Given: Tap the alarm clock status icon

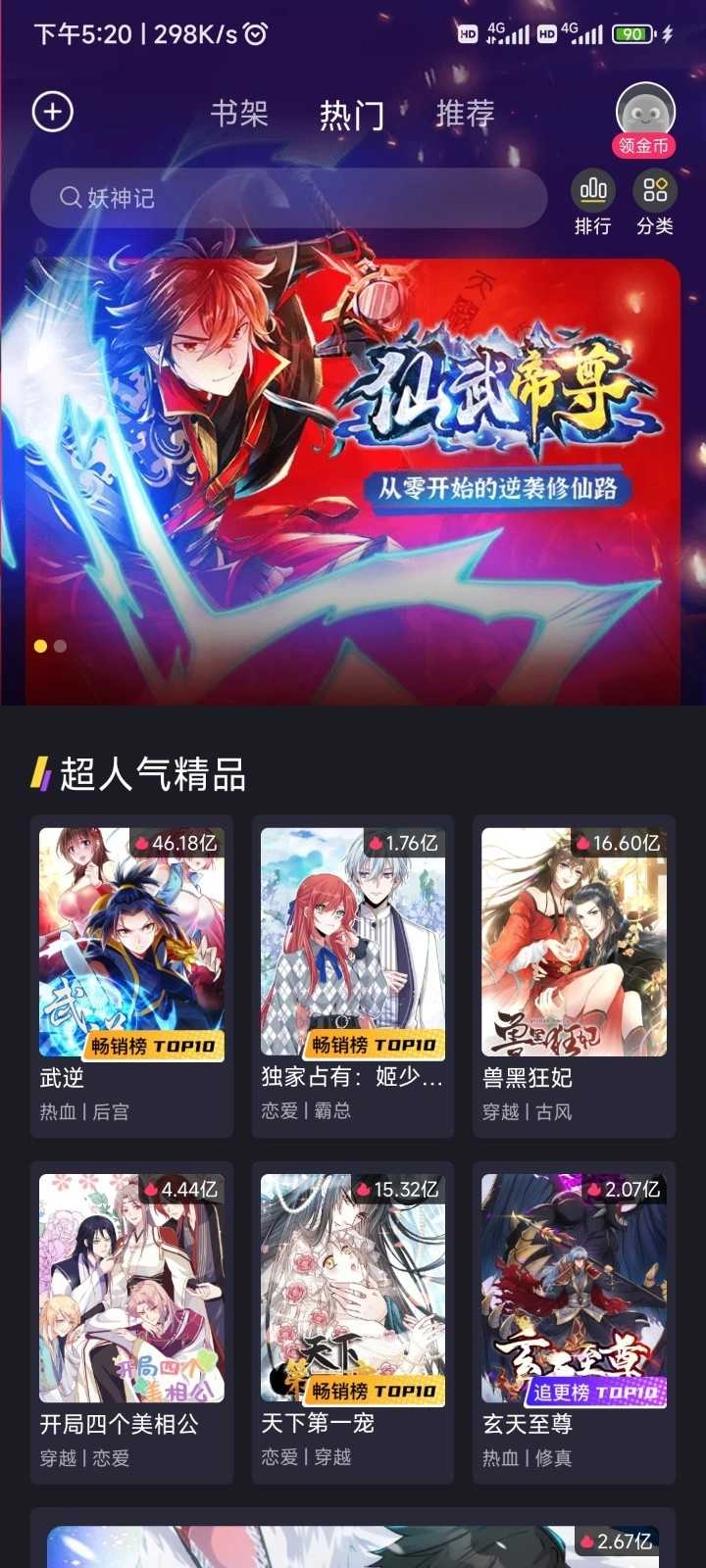Looking at the screenshot, I should [x=255, y=32].
